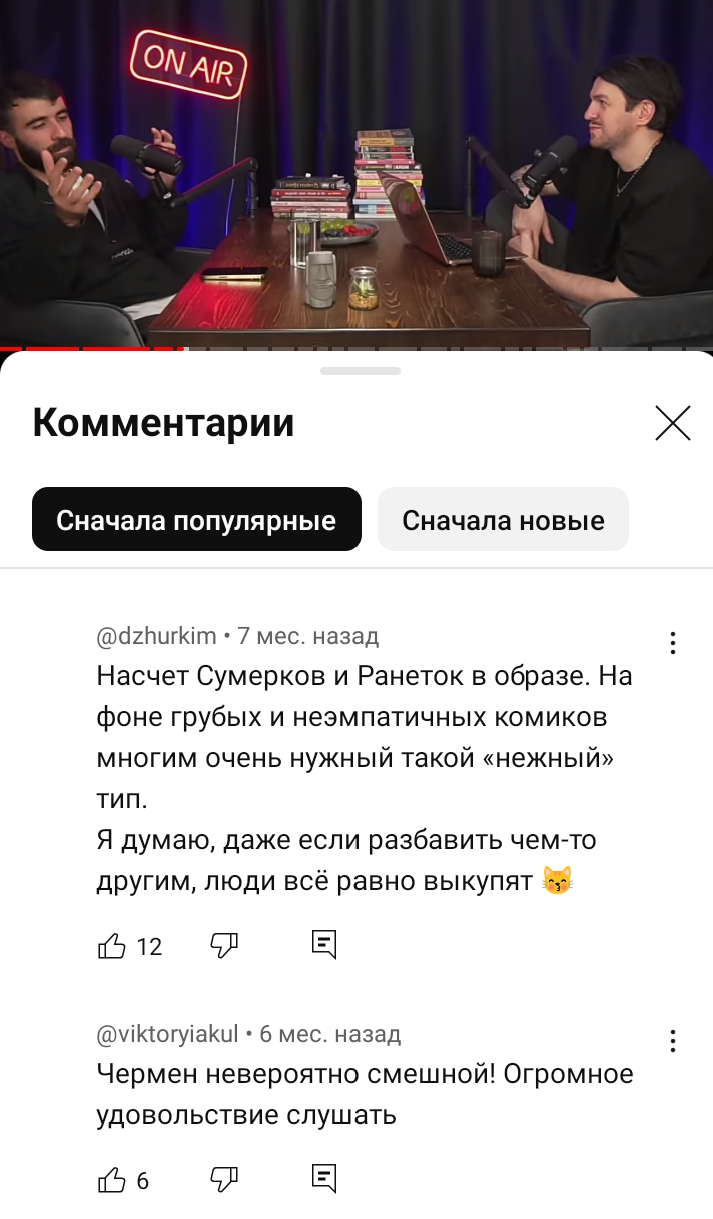The width and height of the screenshot is (713, 1219).
Task: Open overflow menu for @dzhurkim's comment
Action: point(673,642)
